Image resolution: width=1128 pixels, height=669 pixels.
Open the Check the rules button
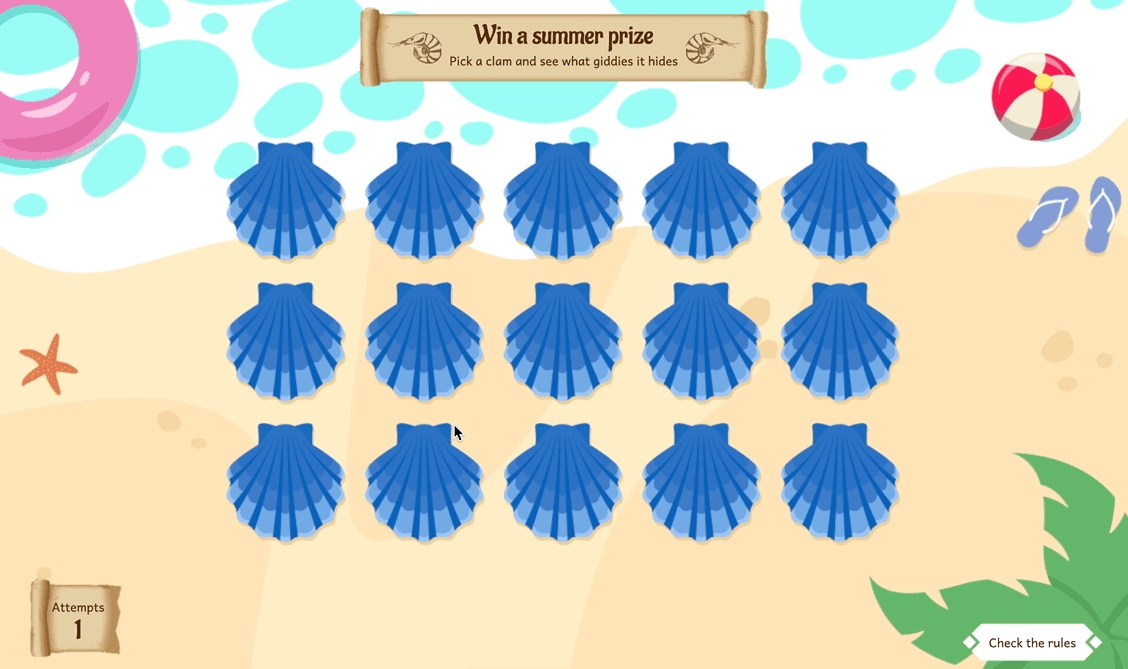pos(1032,643)
